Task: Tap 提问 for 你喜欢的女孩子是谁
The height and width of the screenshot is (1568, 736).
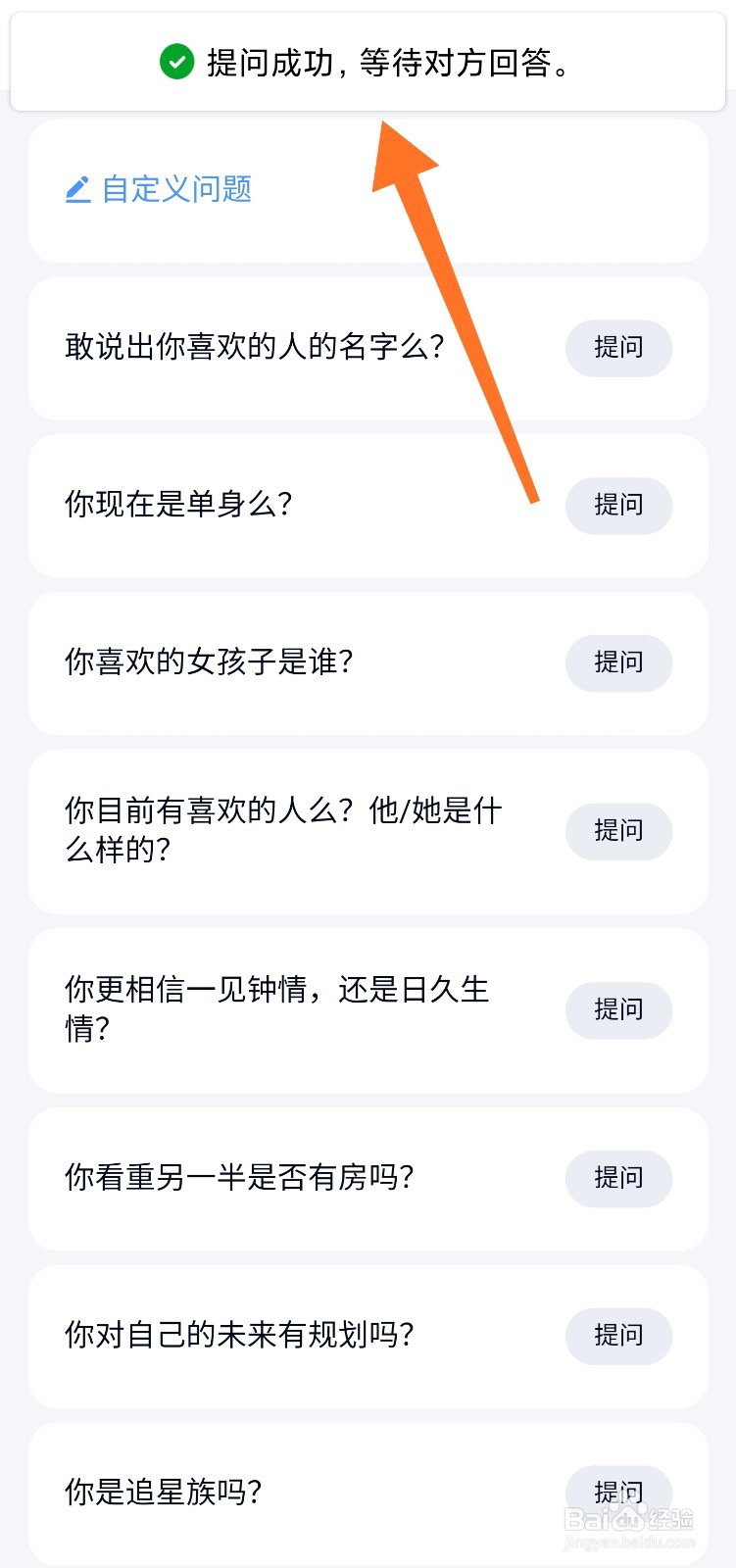Action: 618,663
